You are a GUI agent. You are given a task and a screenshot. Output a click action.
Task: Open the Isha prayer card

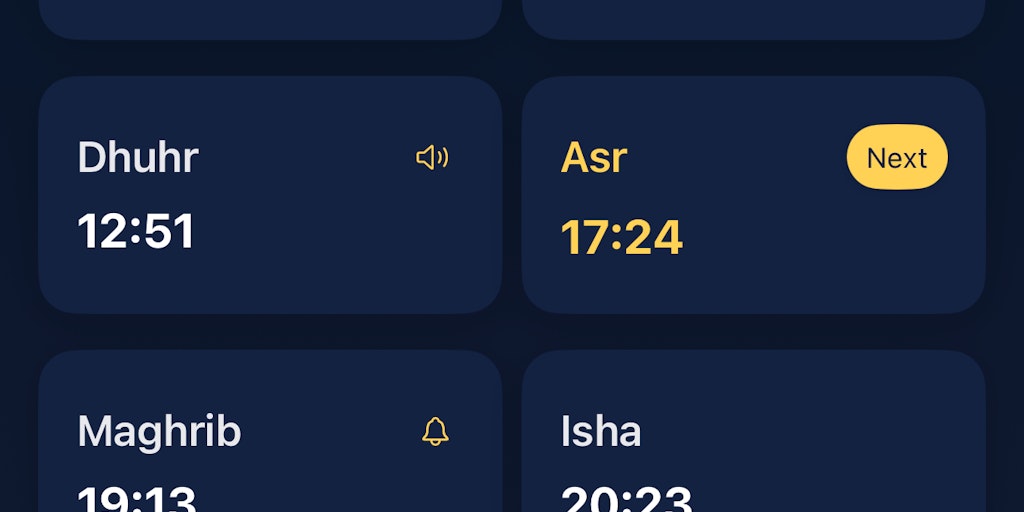752,440
